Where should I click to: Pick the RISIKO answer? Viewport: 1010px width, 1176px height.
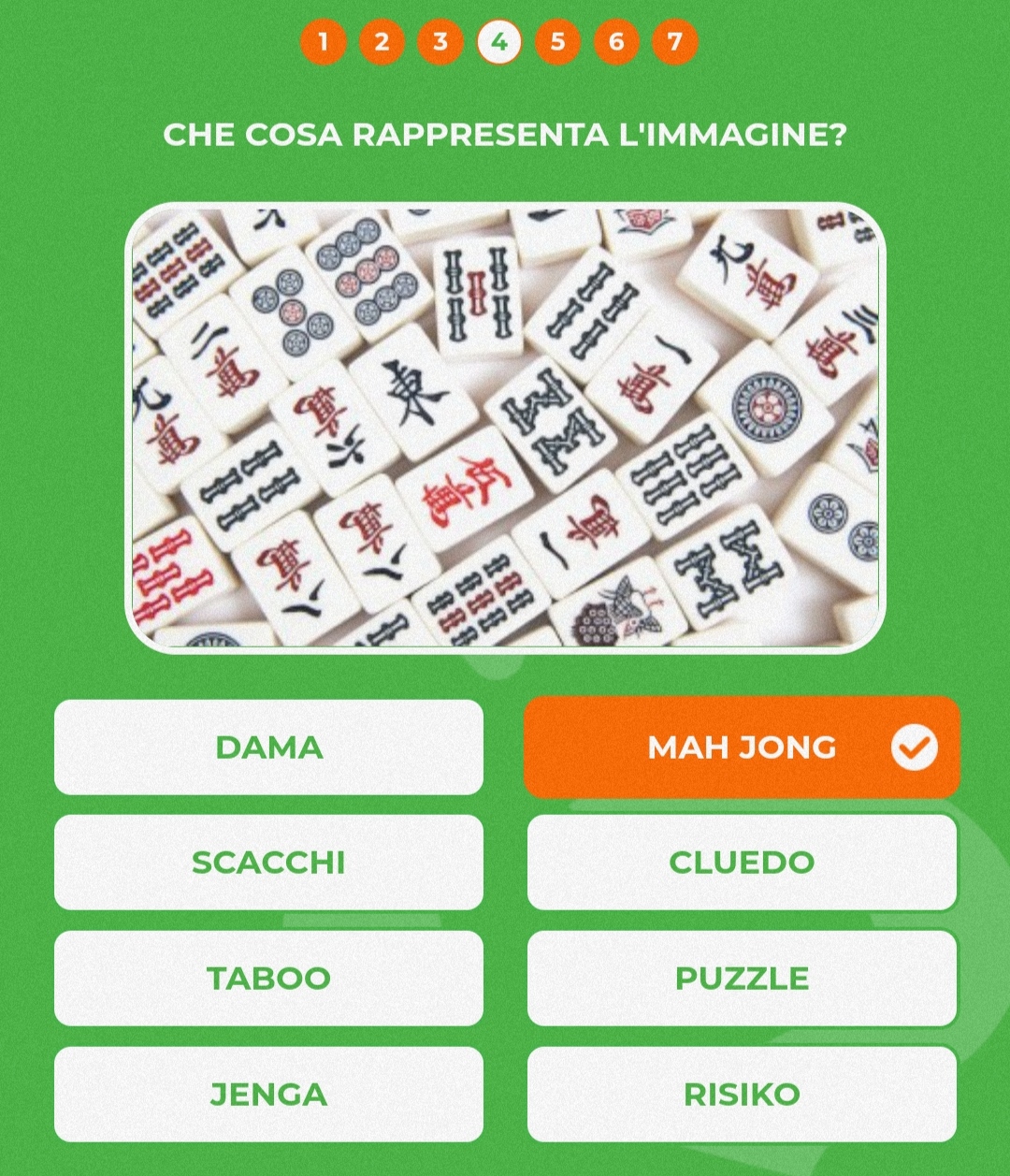[742, 1095]
